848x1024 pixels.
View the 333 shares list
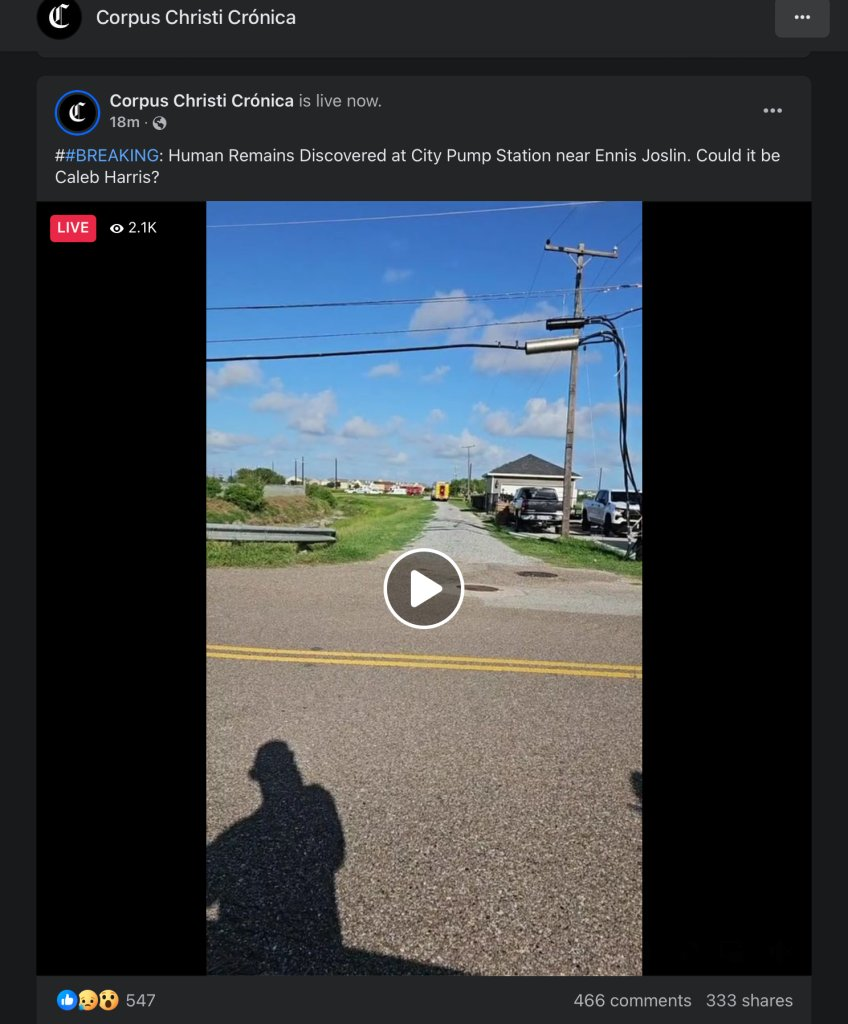(x=749, y=1000)
